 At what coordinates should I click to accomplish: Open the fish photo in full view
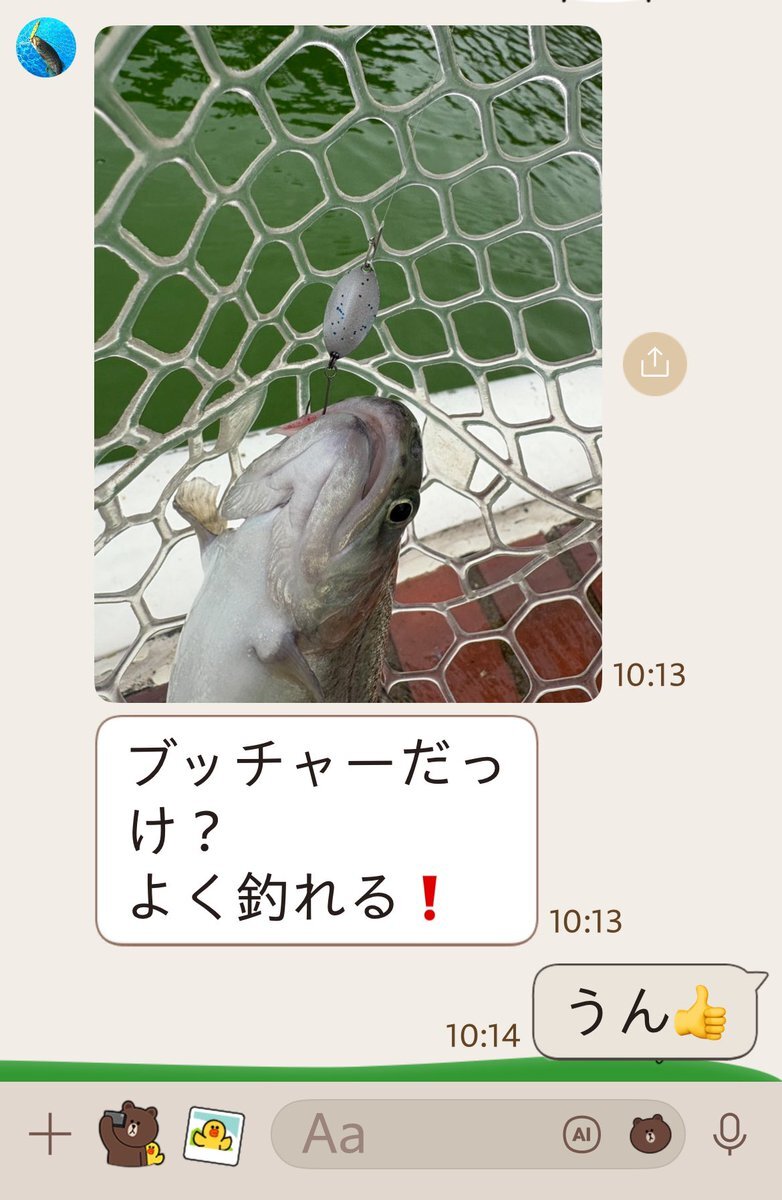(348, 364)
